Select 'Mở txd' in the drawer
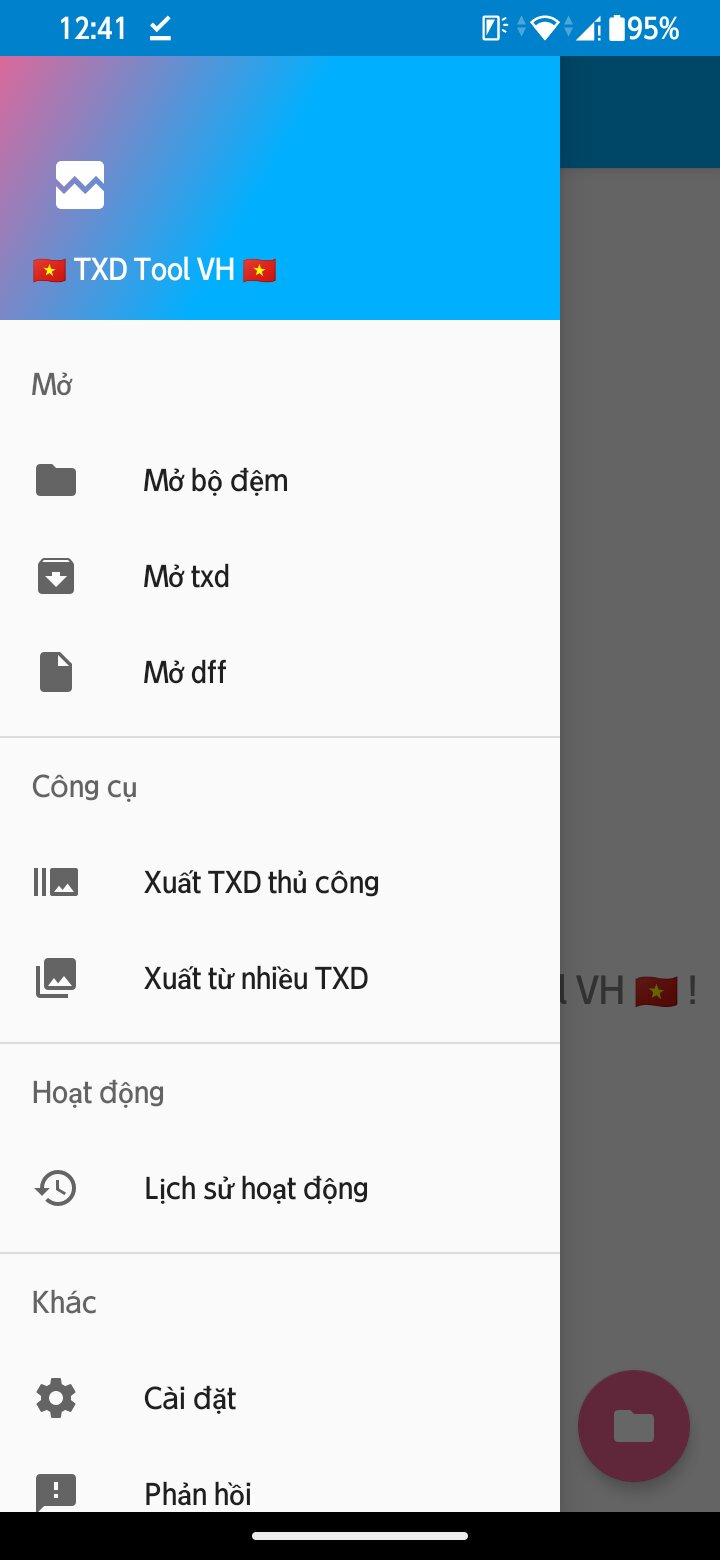 click(187, 577)
